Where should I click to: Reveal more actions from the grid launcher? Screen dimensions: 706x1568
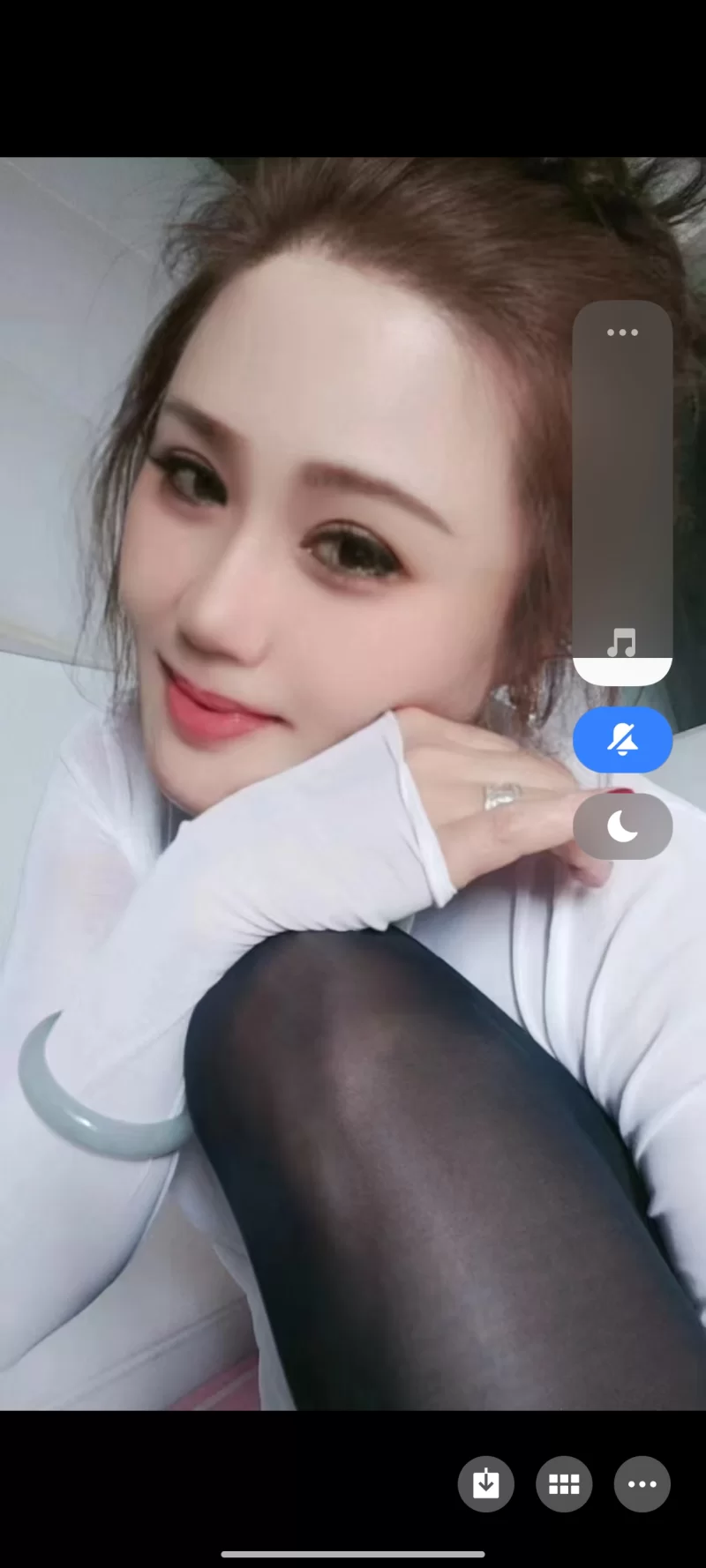click(x=563, y=1484)
